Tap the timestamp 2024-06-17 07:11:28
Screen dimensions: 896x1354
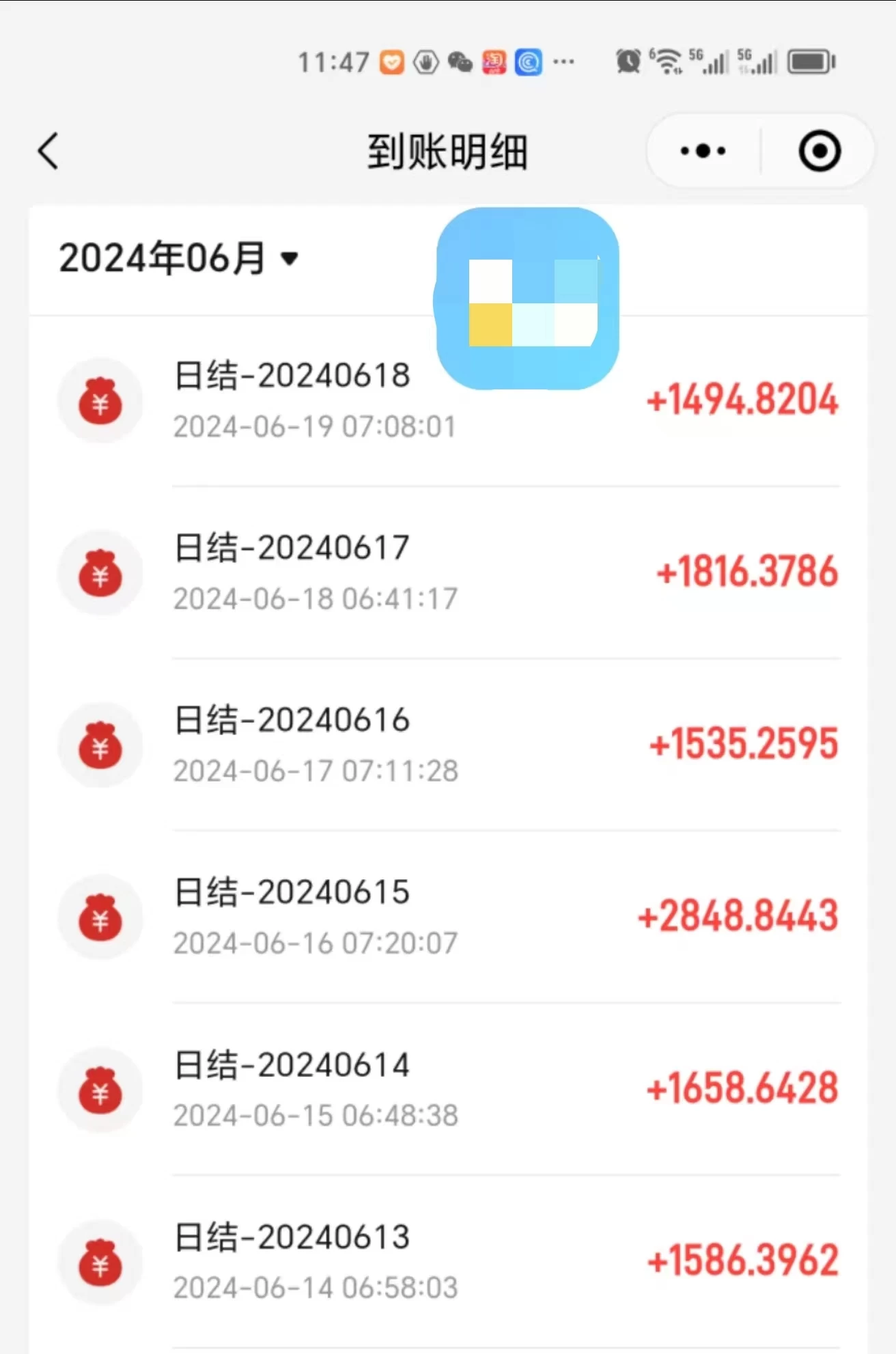(315, 771)
